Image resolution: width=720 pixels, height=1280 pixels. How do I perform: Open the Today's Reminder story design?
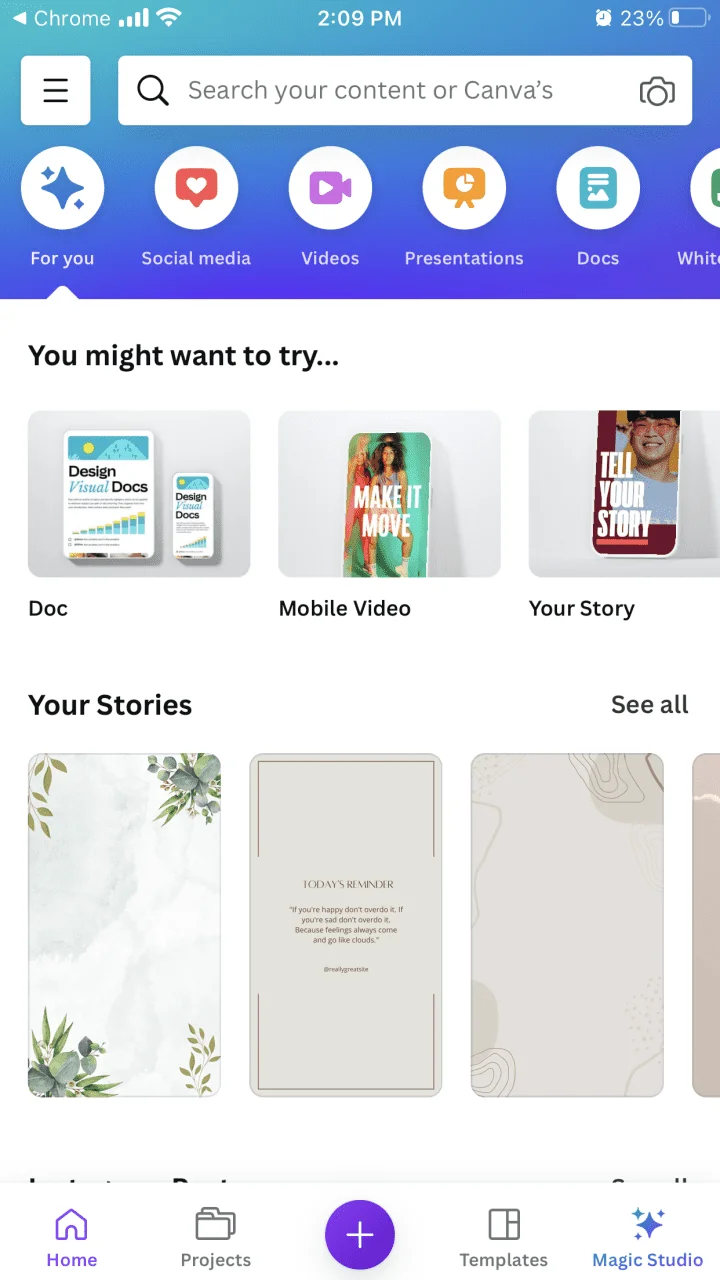click(346, 925)
